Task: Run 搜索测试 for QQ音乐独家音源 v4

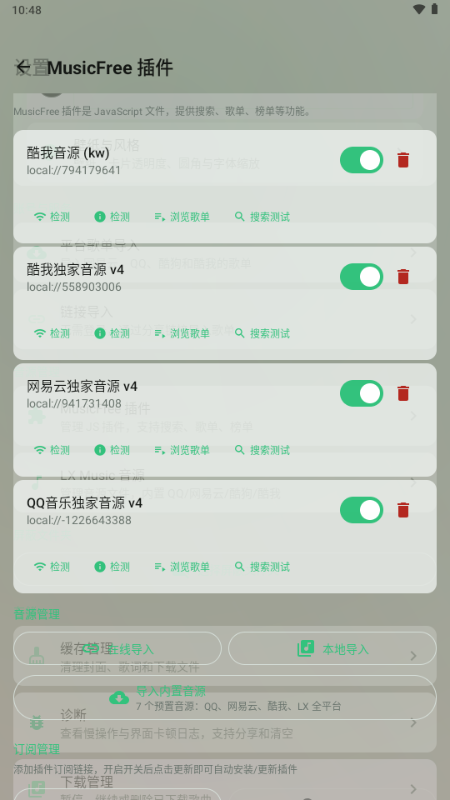Action: 262,567
